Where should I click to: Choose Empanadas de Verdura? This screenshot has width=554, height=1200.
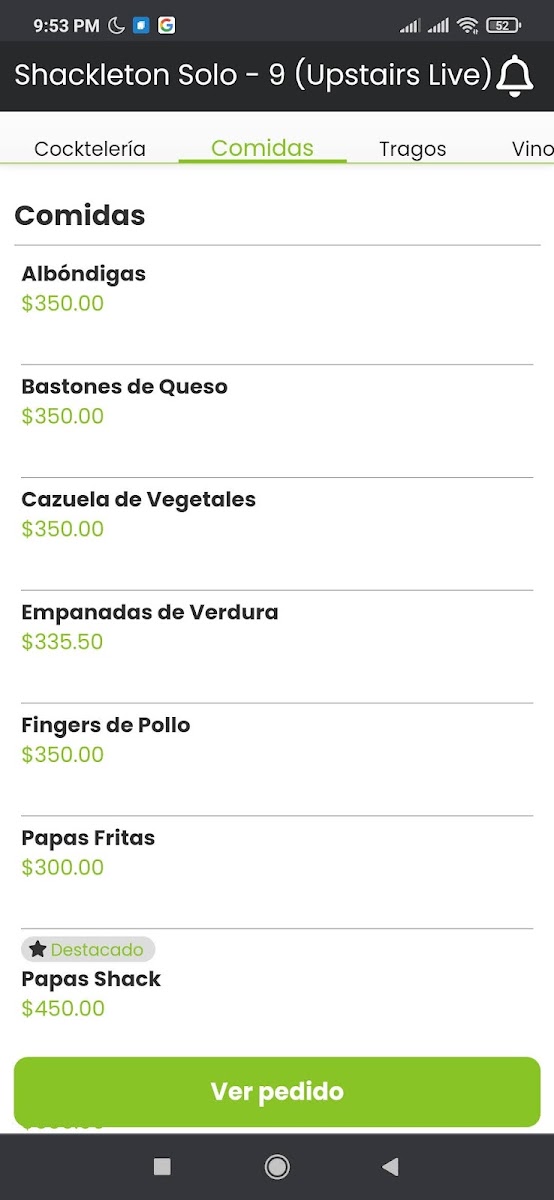click(x=277, y=647)
